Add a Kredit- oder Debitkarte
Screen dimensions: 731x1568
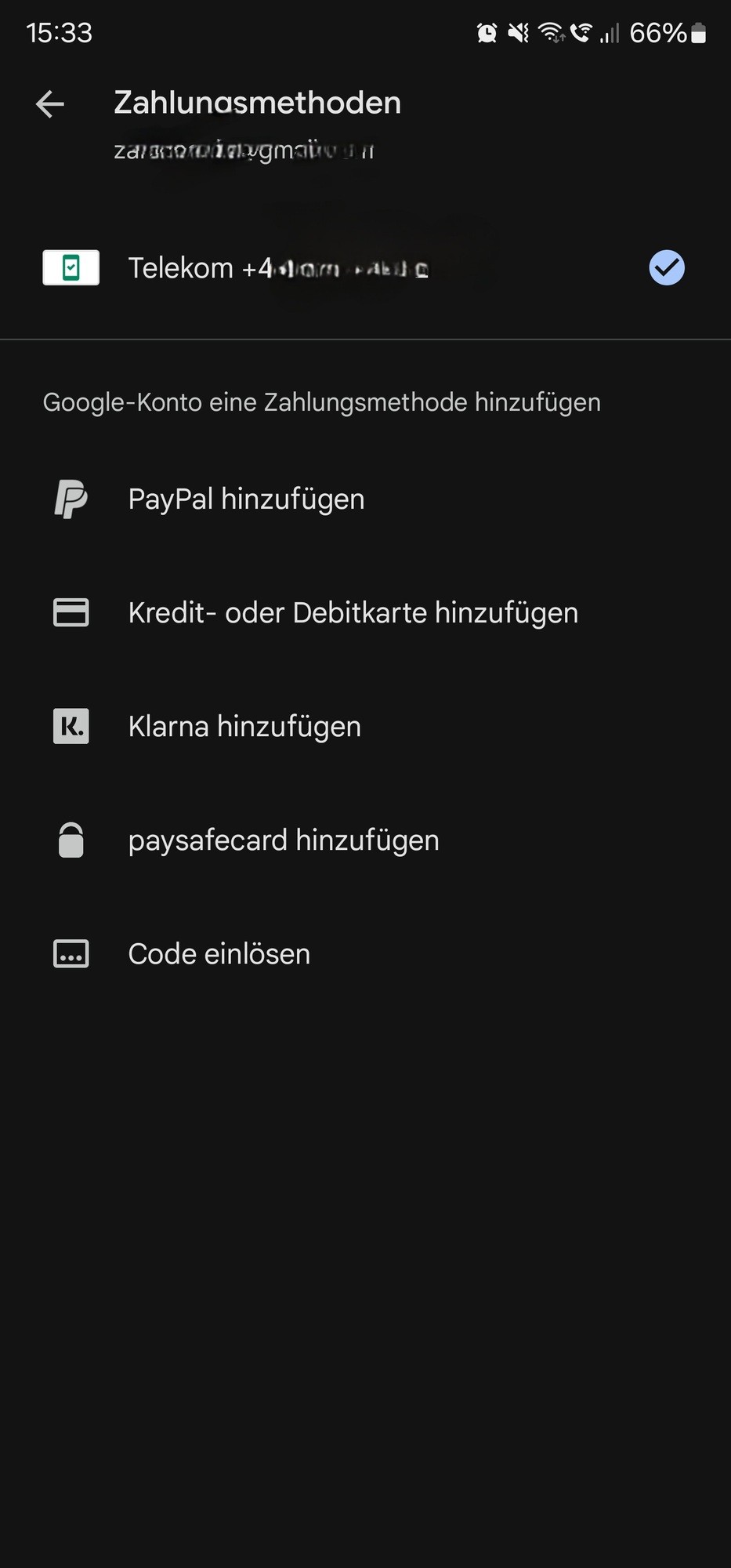click(x=353, y=613)
